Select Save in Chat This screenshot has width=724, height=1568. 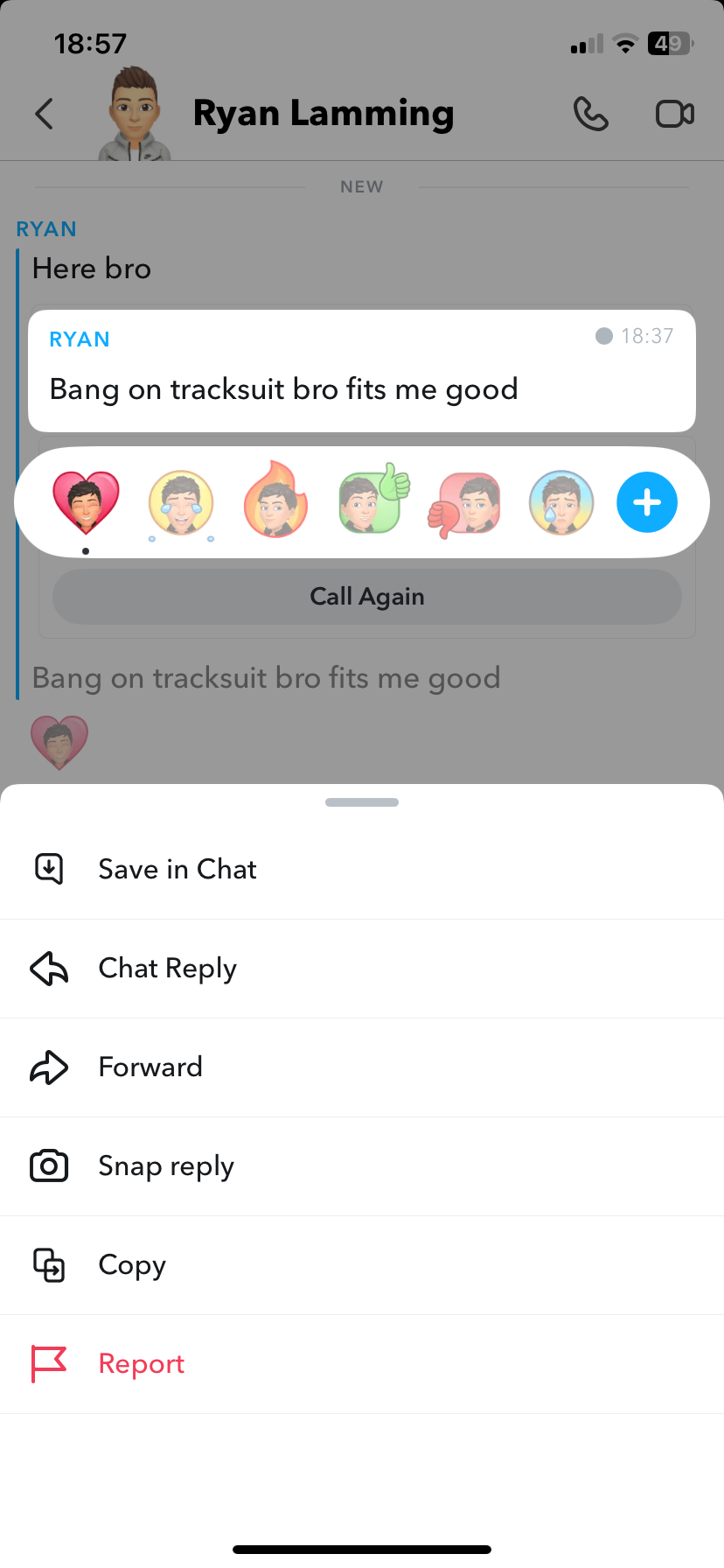coord(178,869)
